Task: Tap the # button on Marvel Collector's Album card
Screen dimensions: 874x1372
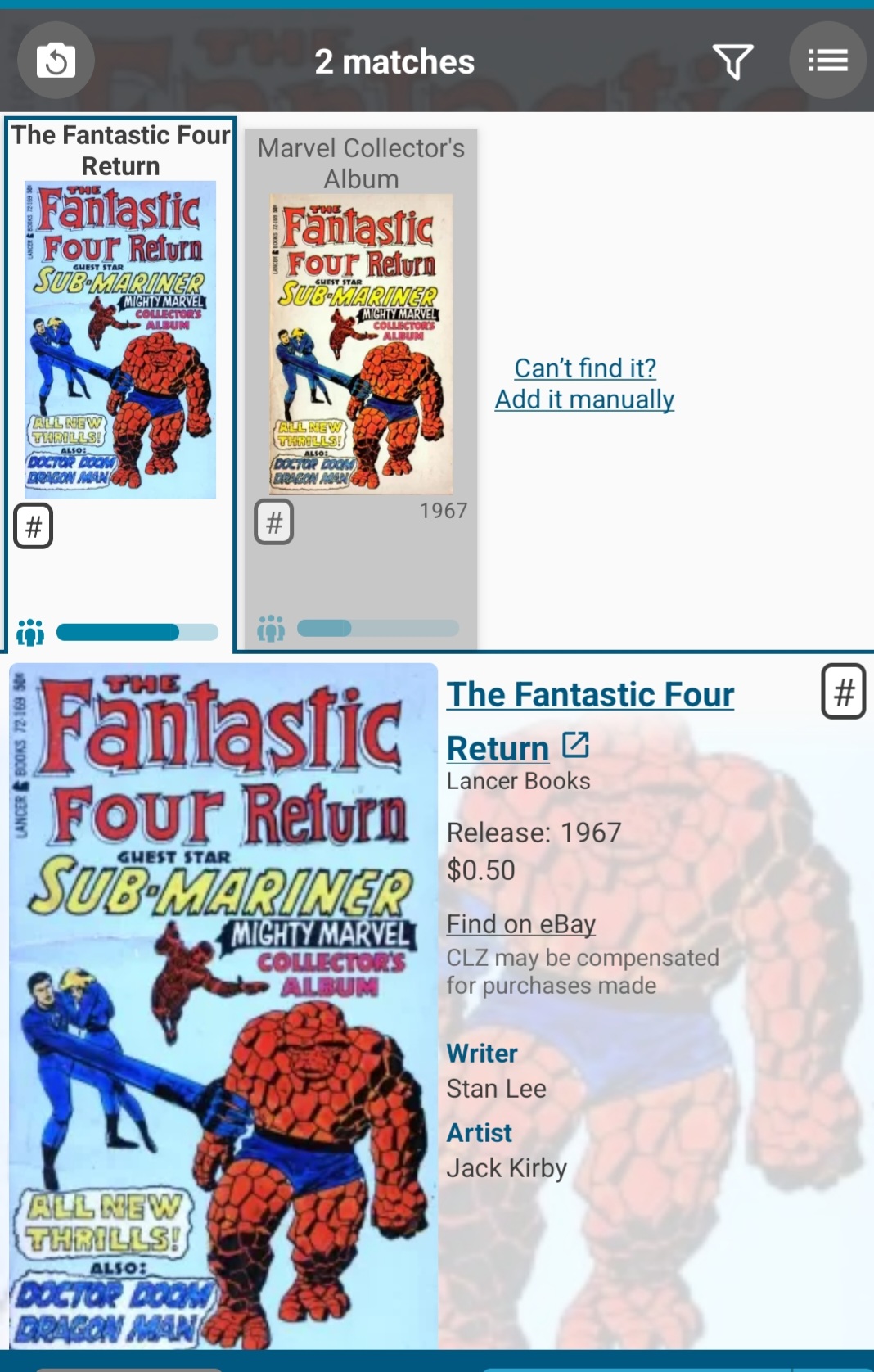Action: click(x=274, y=522)
